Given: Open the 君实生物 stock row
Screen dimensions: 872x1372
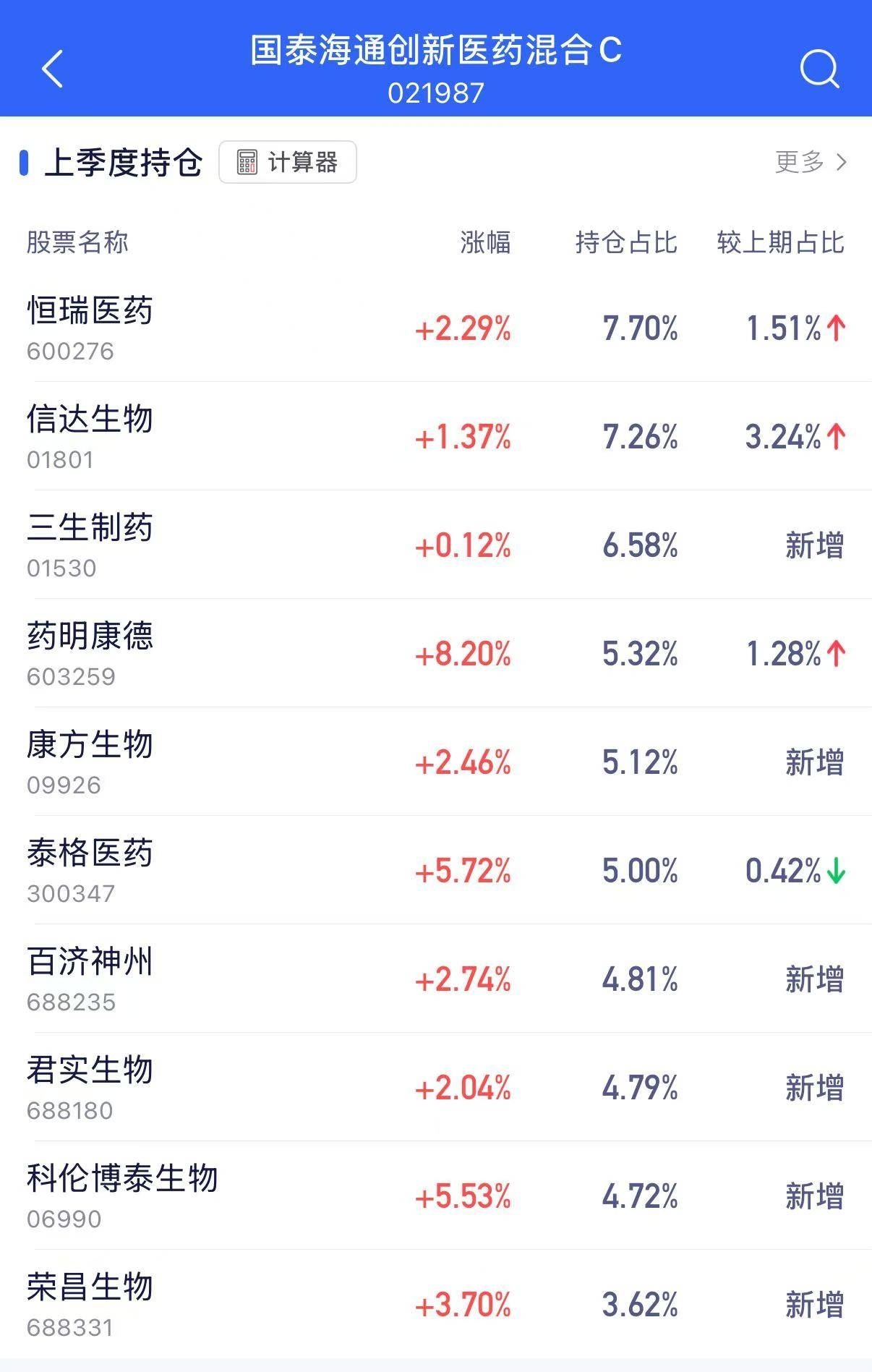Looking at the screenshot, I should tap(436, 1087).
